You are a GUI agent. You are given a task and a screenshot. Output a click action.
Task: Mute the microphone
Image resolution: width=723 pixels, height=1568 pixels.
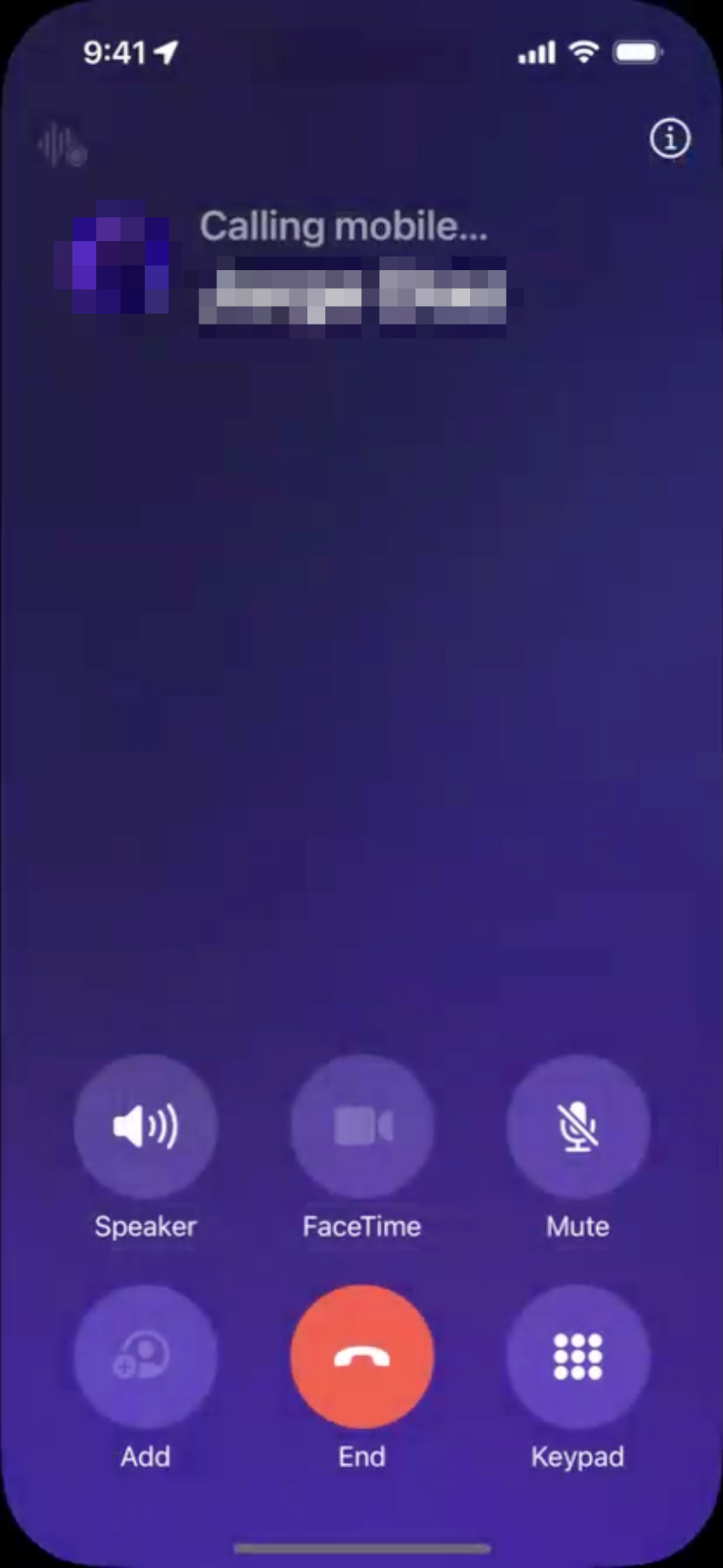(577, 1126)
